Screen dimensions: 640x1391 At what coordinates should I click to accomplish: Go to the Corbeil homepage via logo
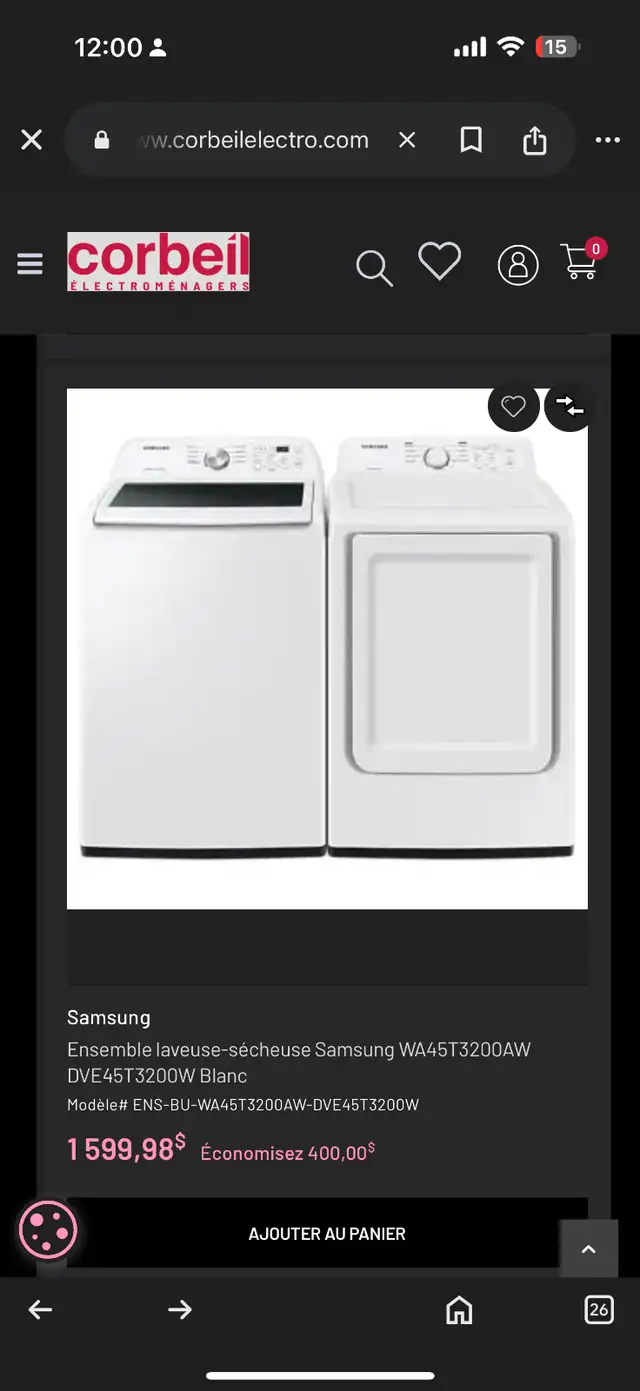158,262
